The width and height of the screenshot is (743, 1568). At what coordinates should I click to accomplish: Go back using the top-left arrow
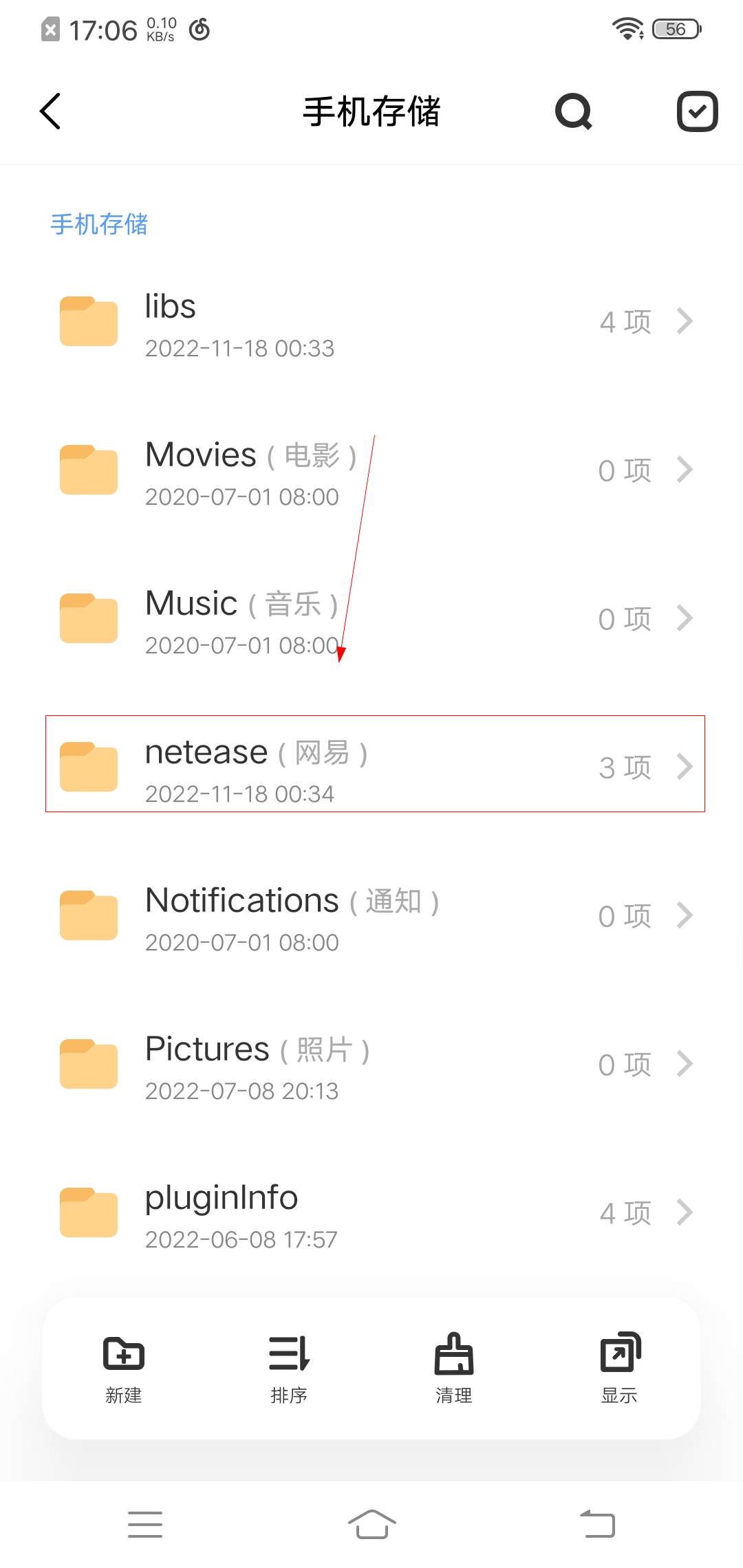pyautogui.click(x=50, y=111)
